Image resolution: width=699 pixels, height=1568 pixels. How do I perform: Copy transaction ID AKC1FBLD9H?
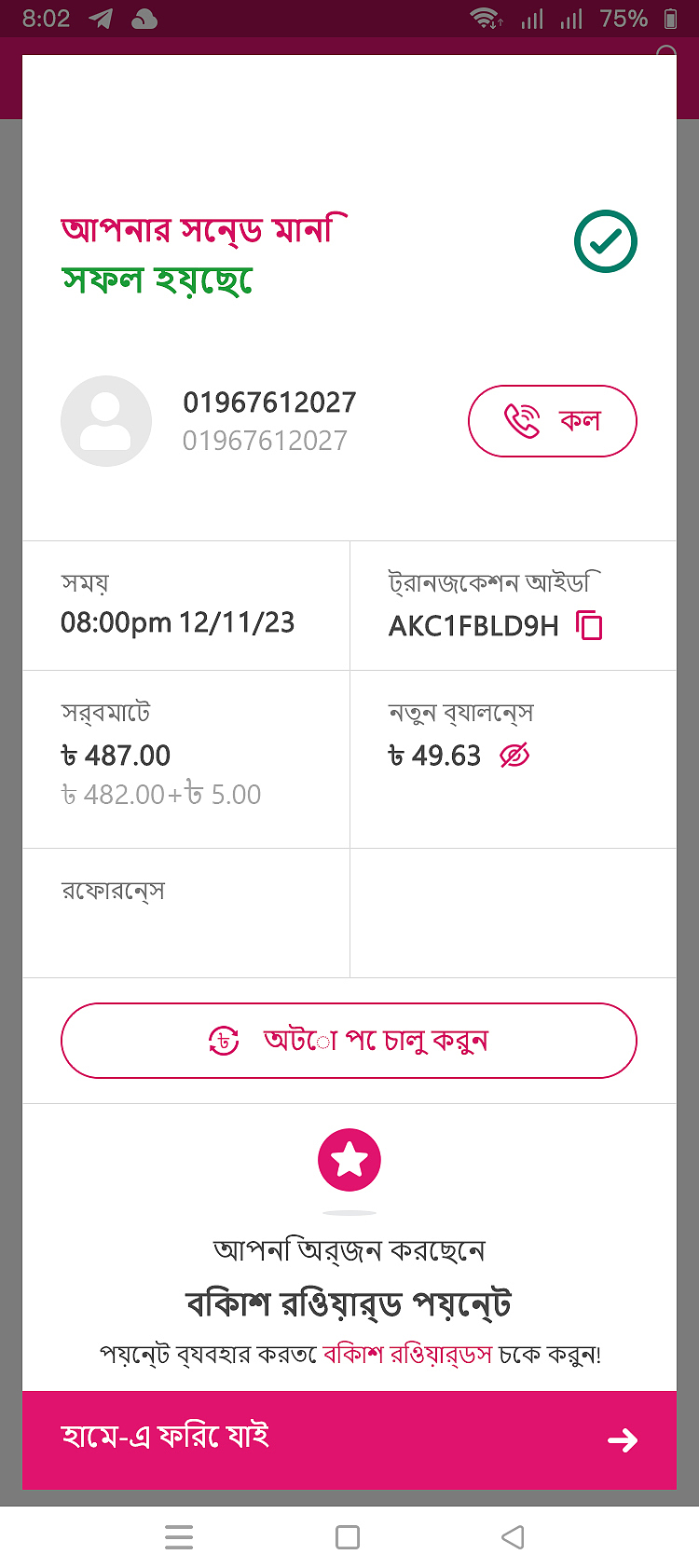coord(589,625)
